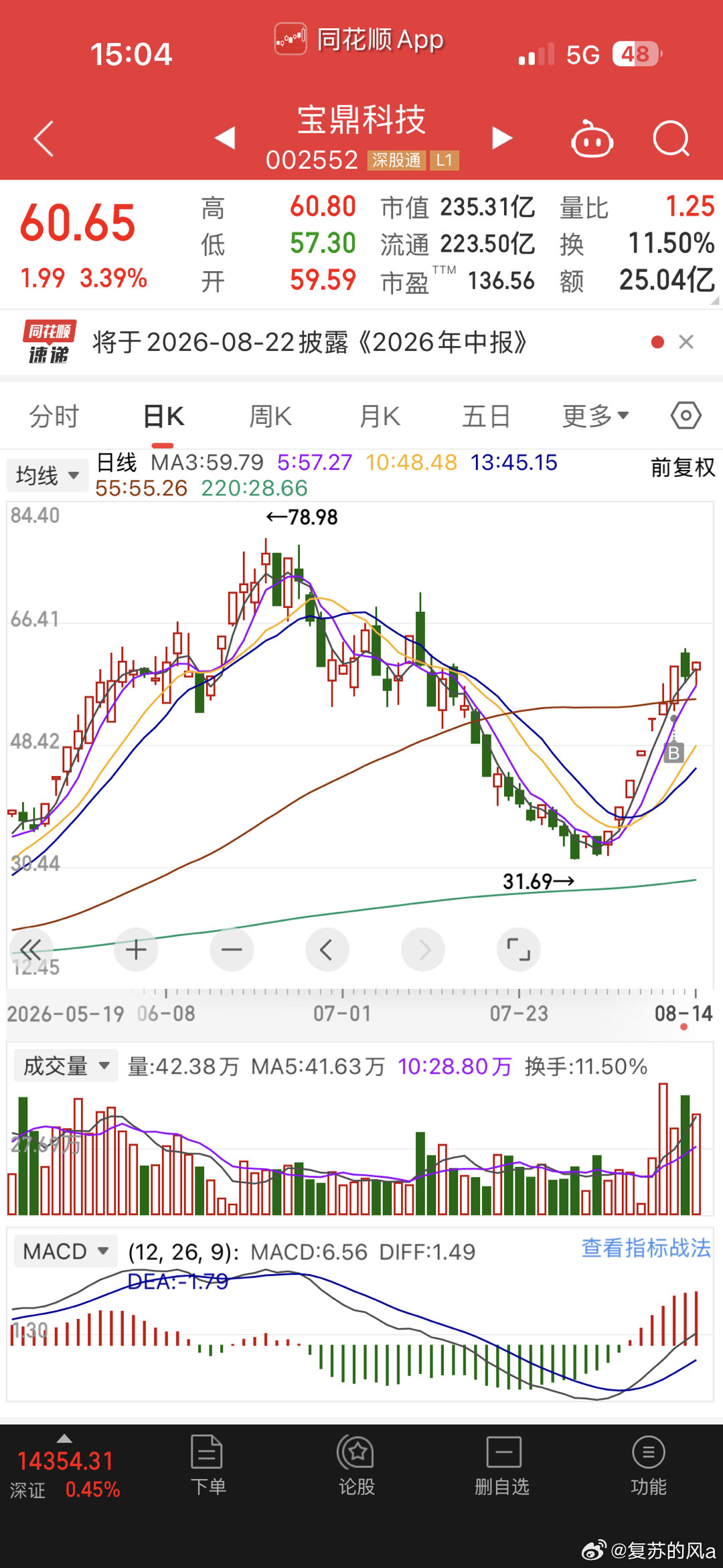Open stock search magnifier

tap(671, 139)
